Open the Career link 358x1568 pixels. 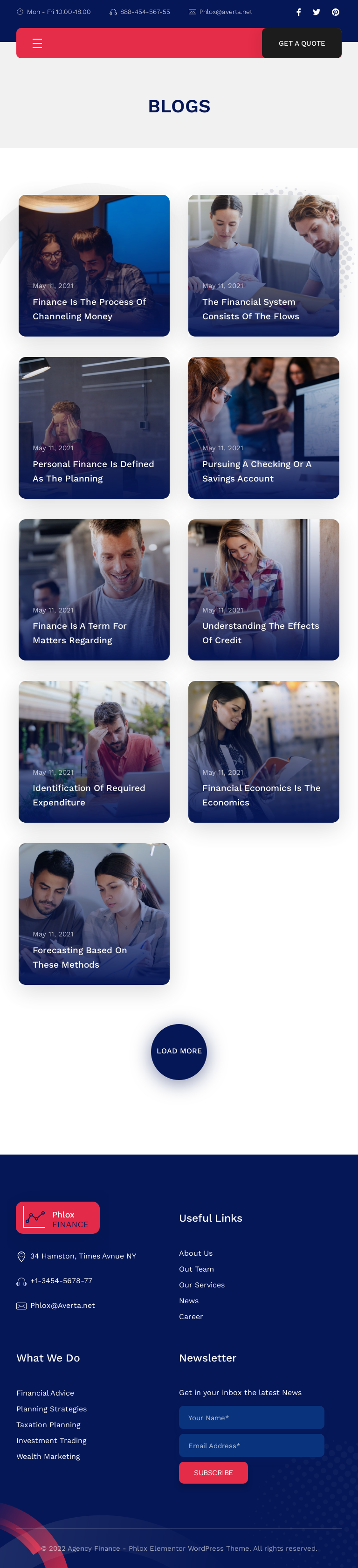coord(191,1316)
